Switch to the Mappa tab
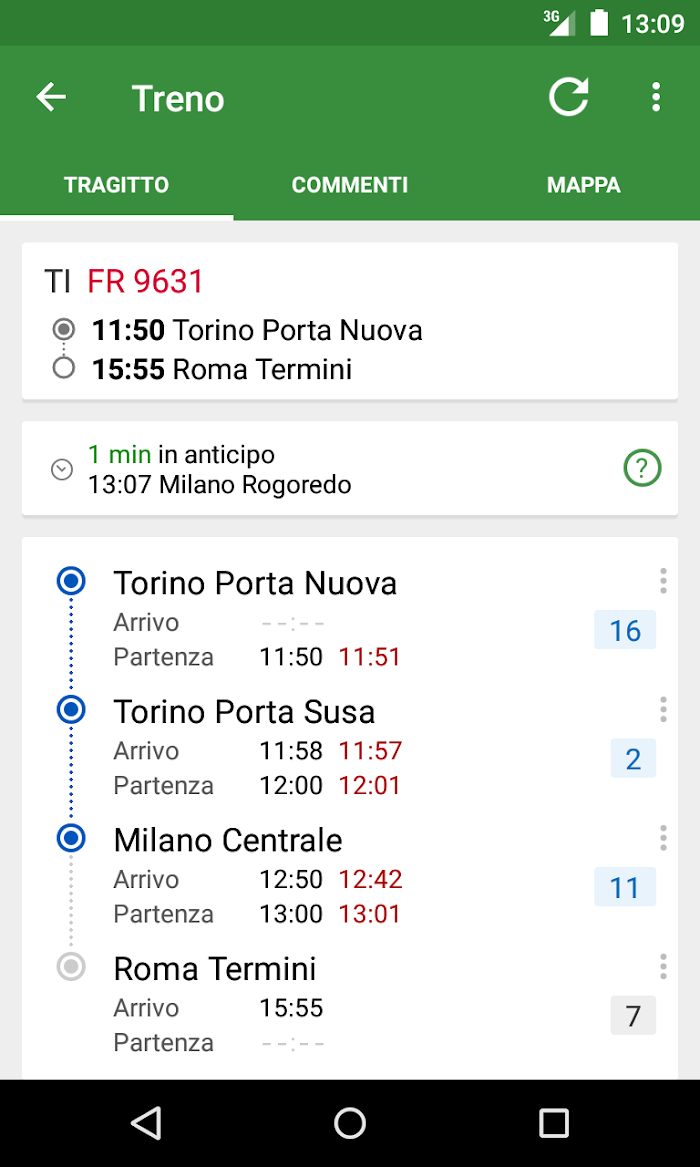 (583, 185)
